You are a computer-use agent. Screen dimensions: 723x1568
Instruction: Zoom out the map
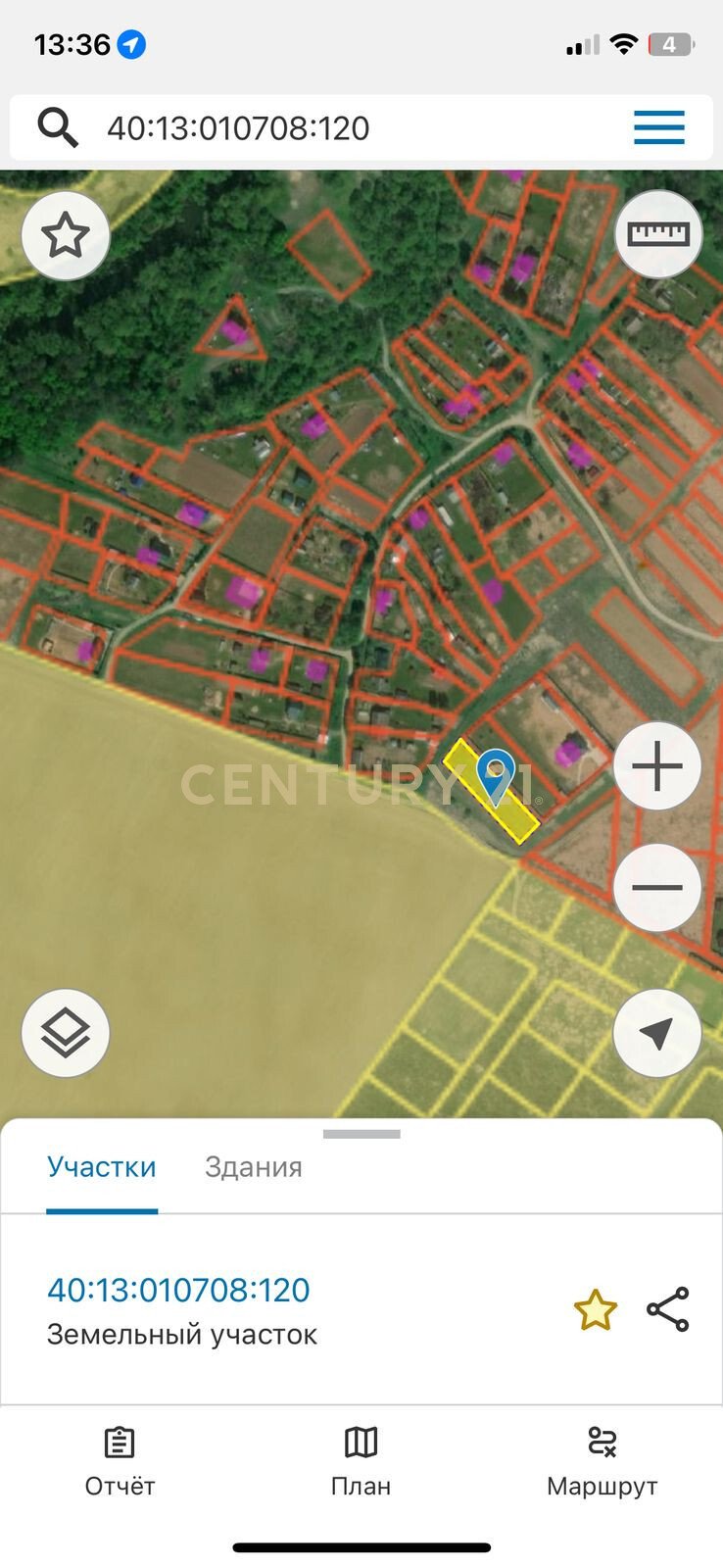tap(657, 888)
